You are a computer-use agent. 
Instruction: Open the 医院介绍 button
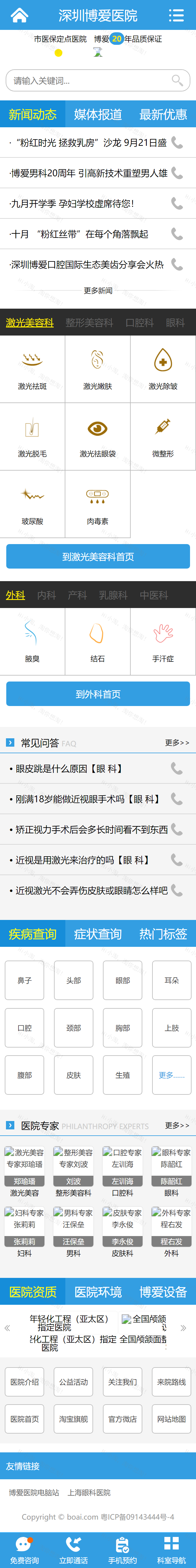(24, 1382)
